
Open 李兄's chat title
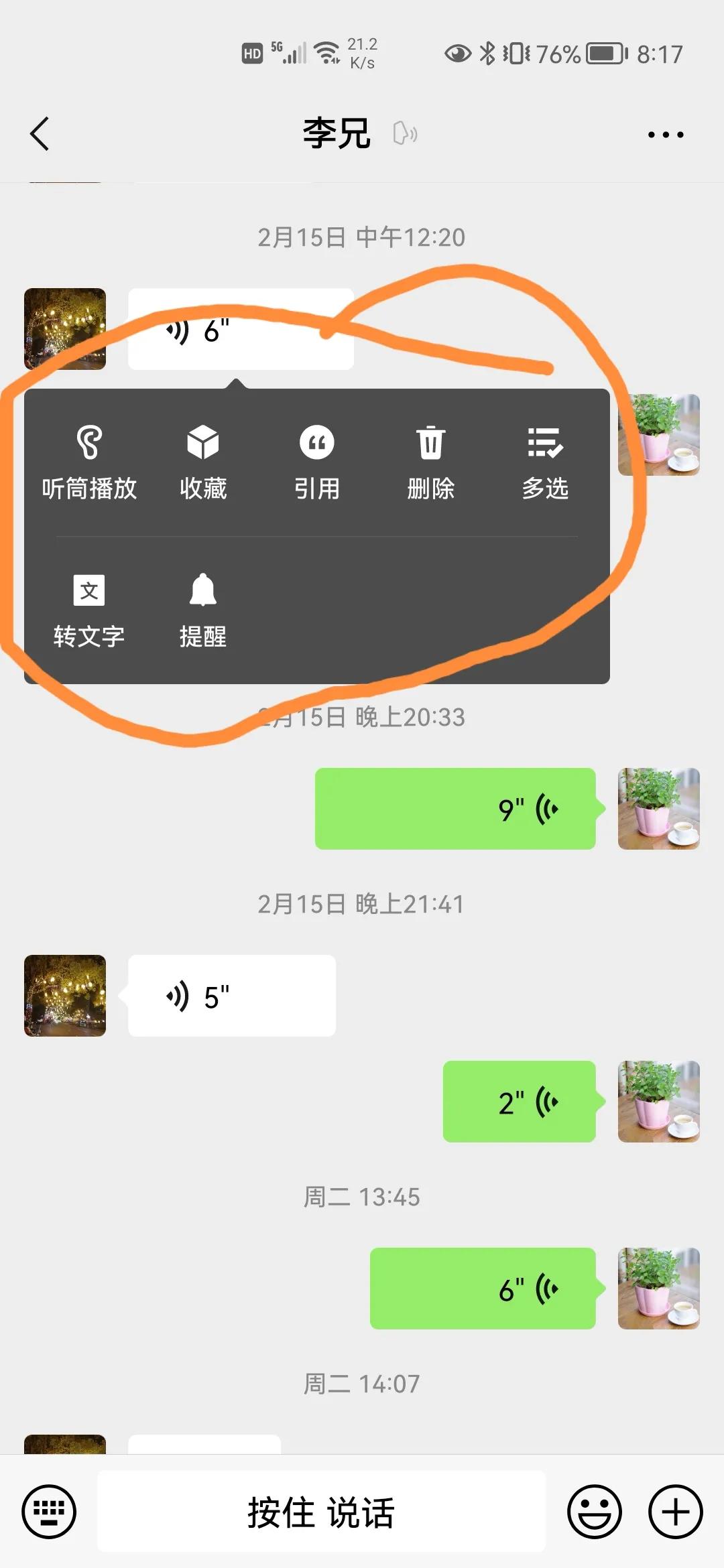(x=335, y=133)
